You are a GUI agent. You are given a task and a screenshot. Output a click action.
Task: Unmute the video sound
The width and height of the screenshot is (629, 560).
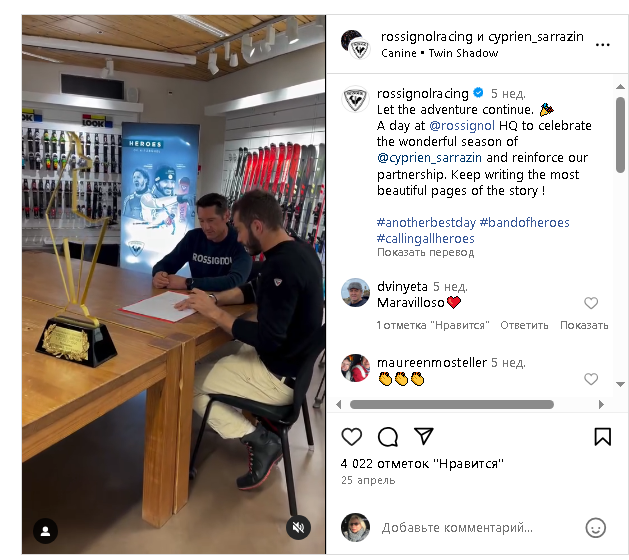[297, 528]
